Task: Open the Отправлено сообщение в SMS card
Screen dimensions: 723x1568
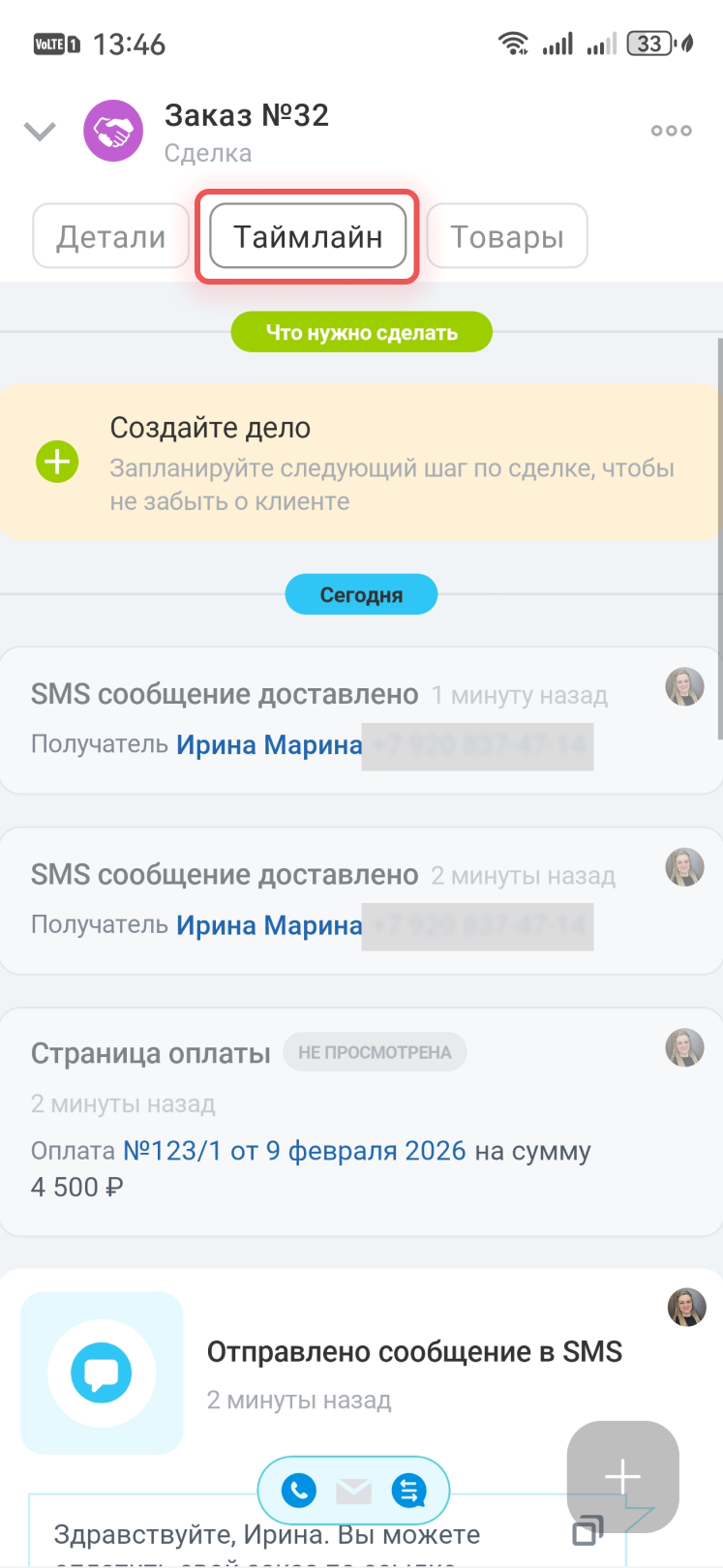Action: (x=414, y=1352)
